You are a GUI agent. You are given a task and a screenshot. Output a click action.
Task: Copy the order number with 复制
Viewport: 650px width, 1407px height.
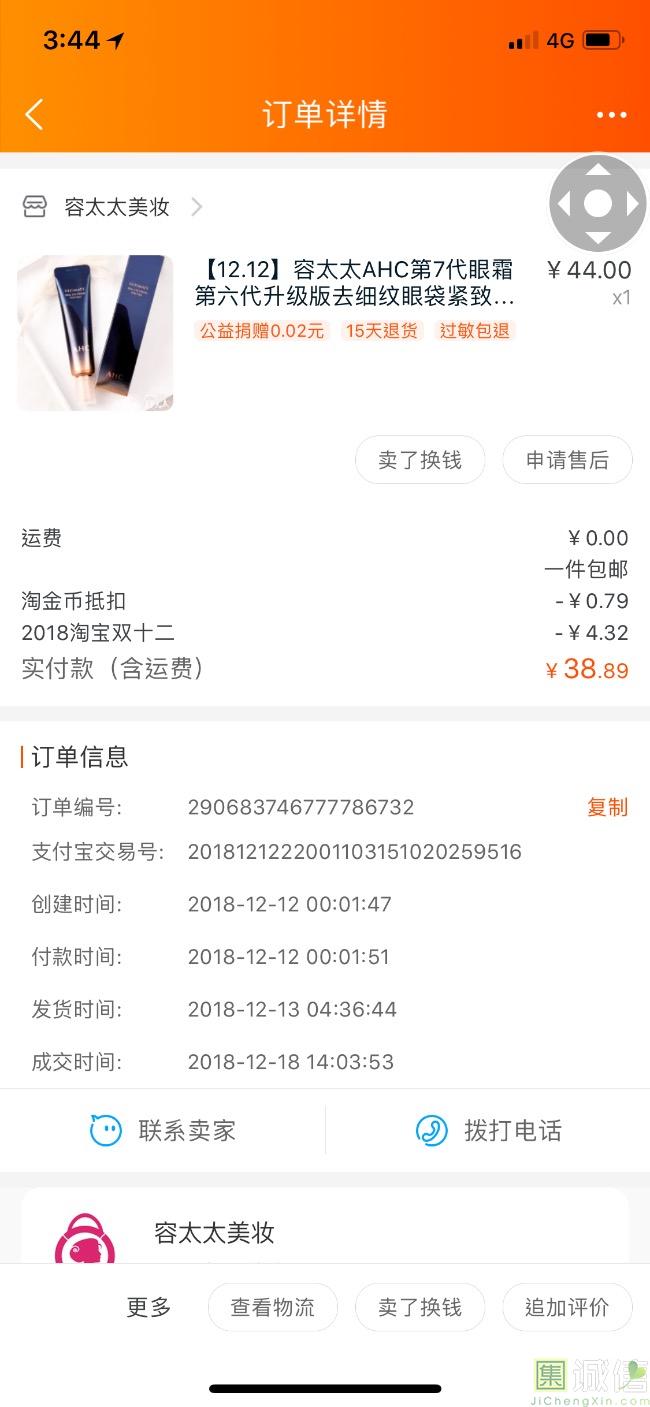[607, 807]
